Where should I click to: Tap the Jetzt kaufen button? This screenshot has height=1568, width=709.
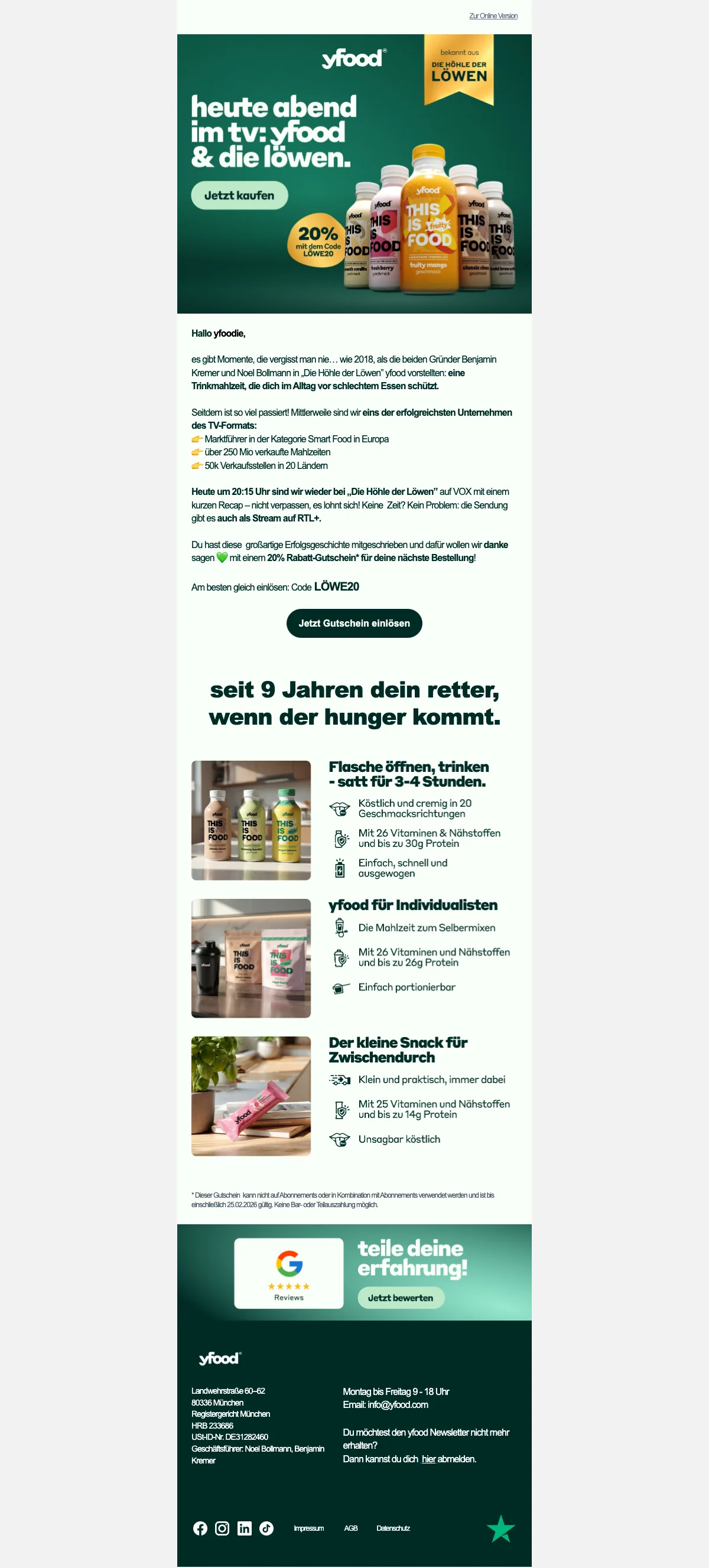click(x=239, y=195)
